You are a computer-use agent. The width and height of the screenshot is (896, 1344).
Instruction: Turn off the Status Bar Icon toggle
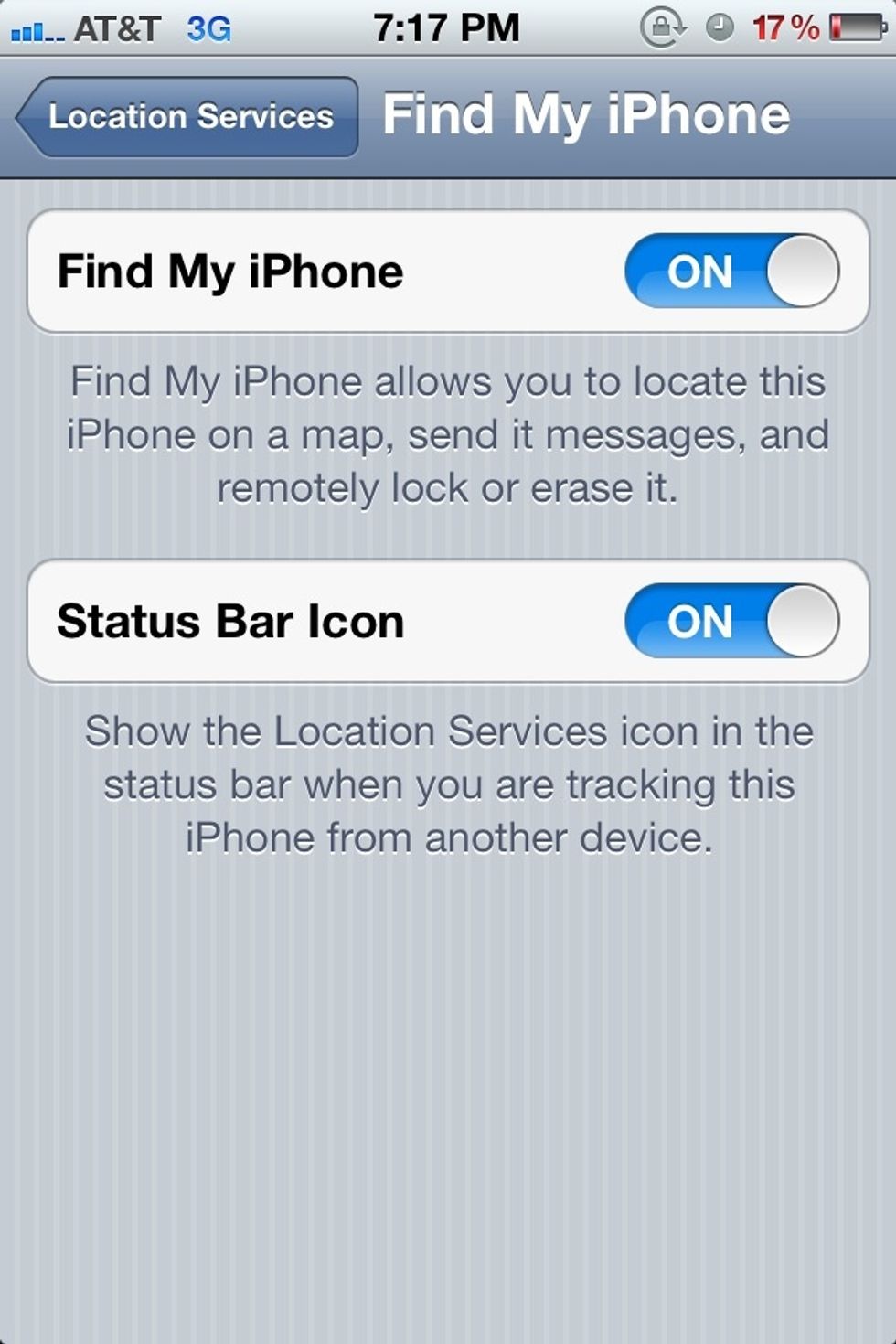point(731,621)
